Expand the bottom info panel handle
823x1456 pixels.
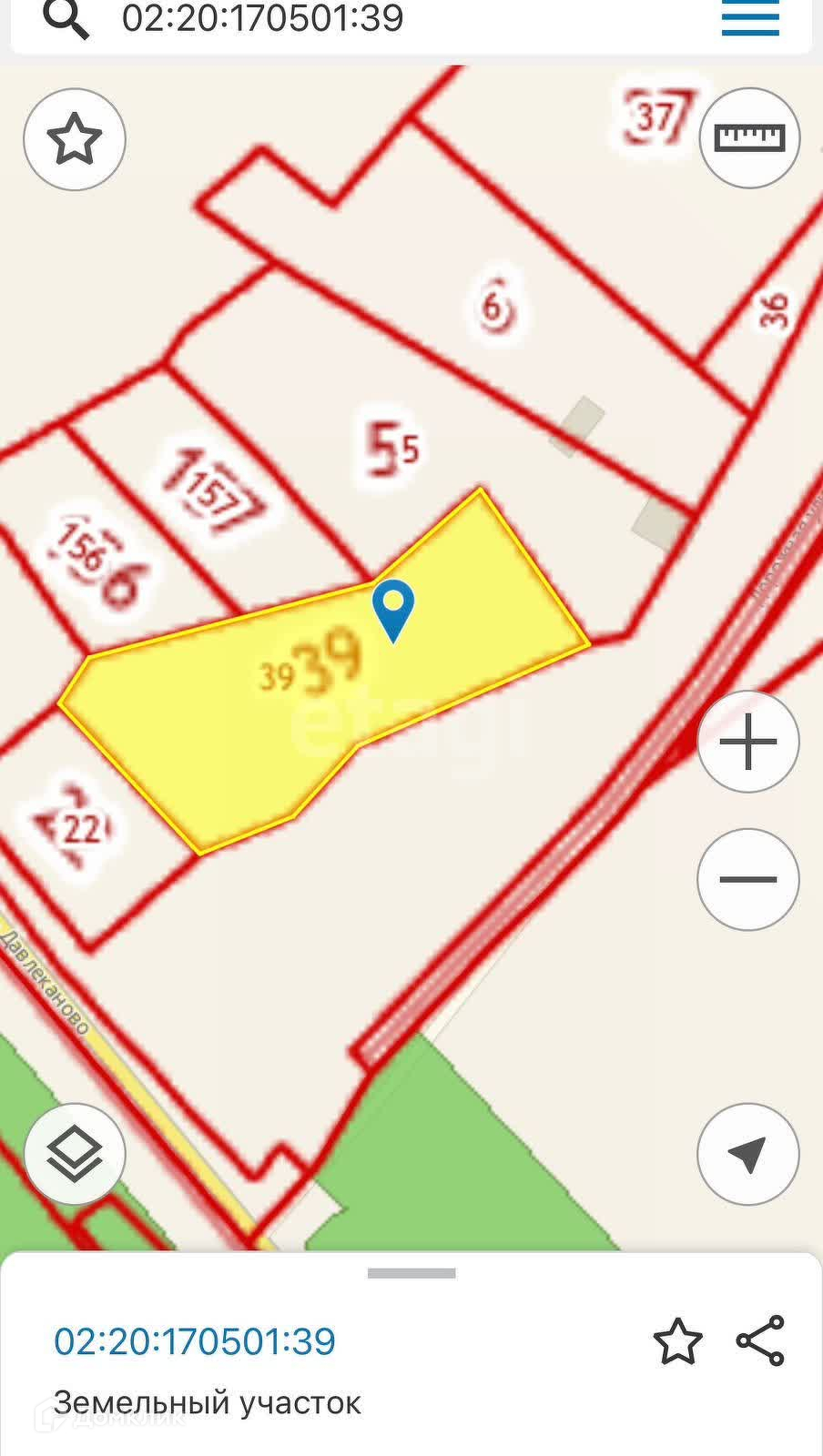coord(411,1274)
